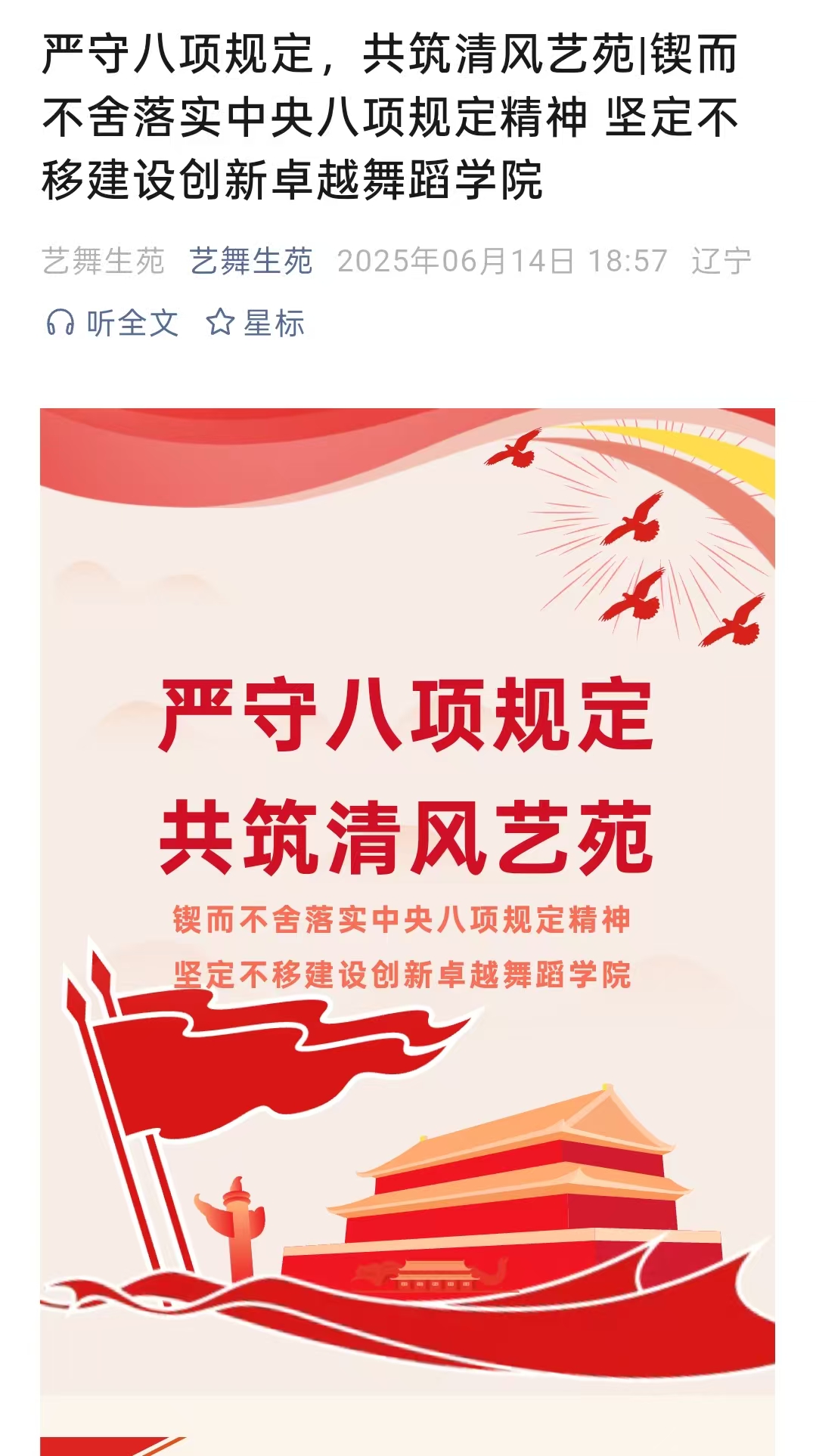Image resolution: width=816 pixels, height=1456 pixels.
Task: Open the blue 艺舞生苑 account link
Action: 250,262
